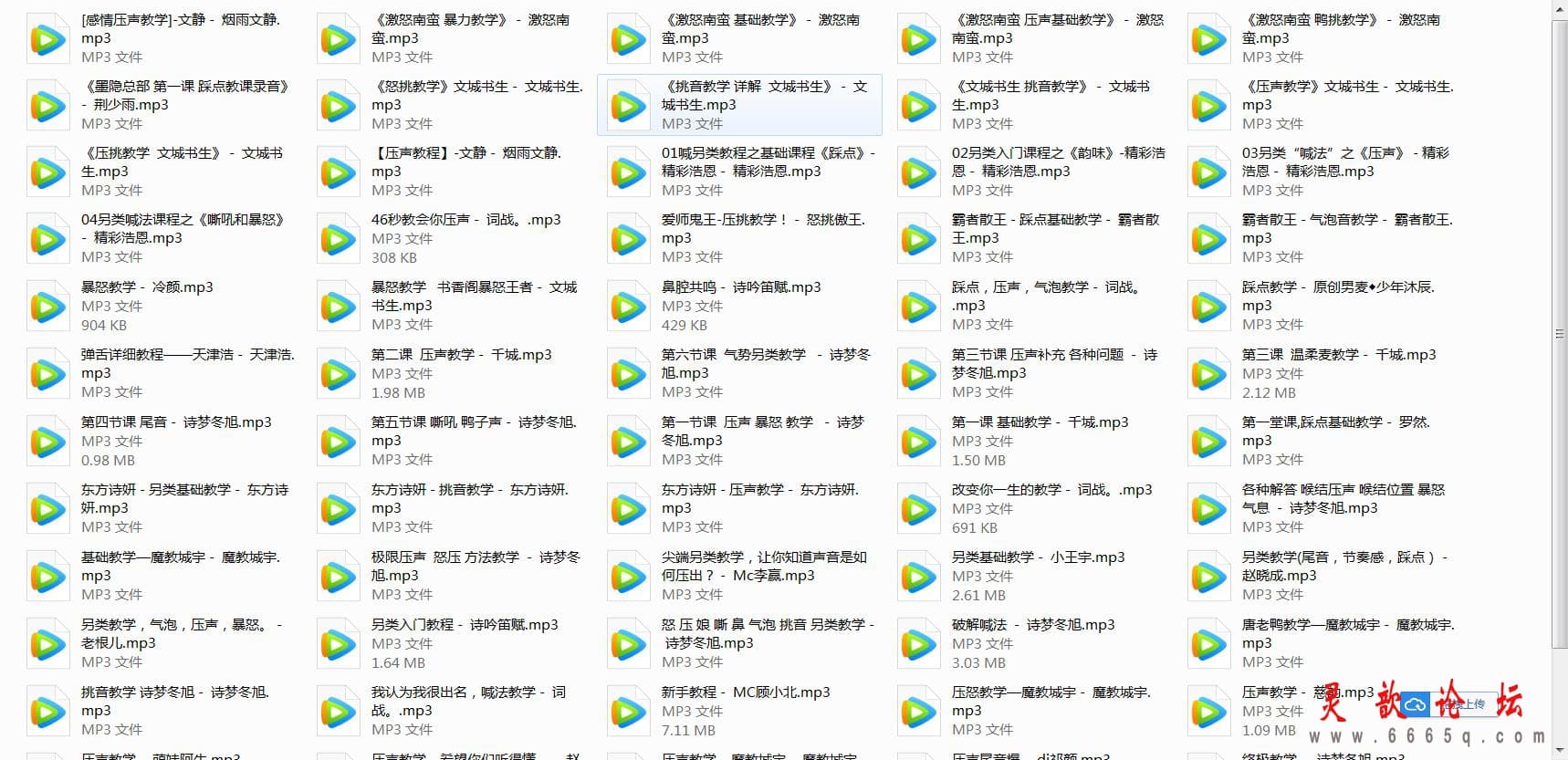Open 破解喊法 - 诗梦冬旭.mp3
The image size is (1568, 760).
1032,625
